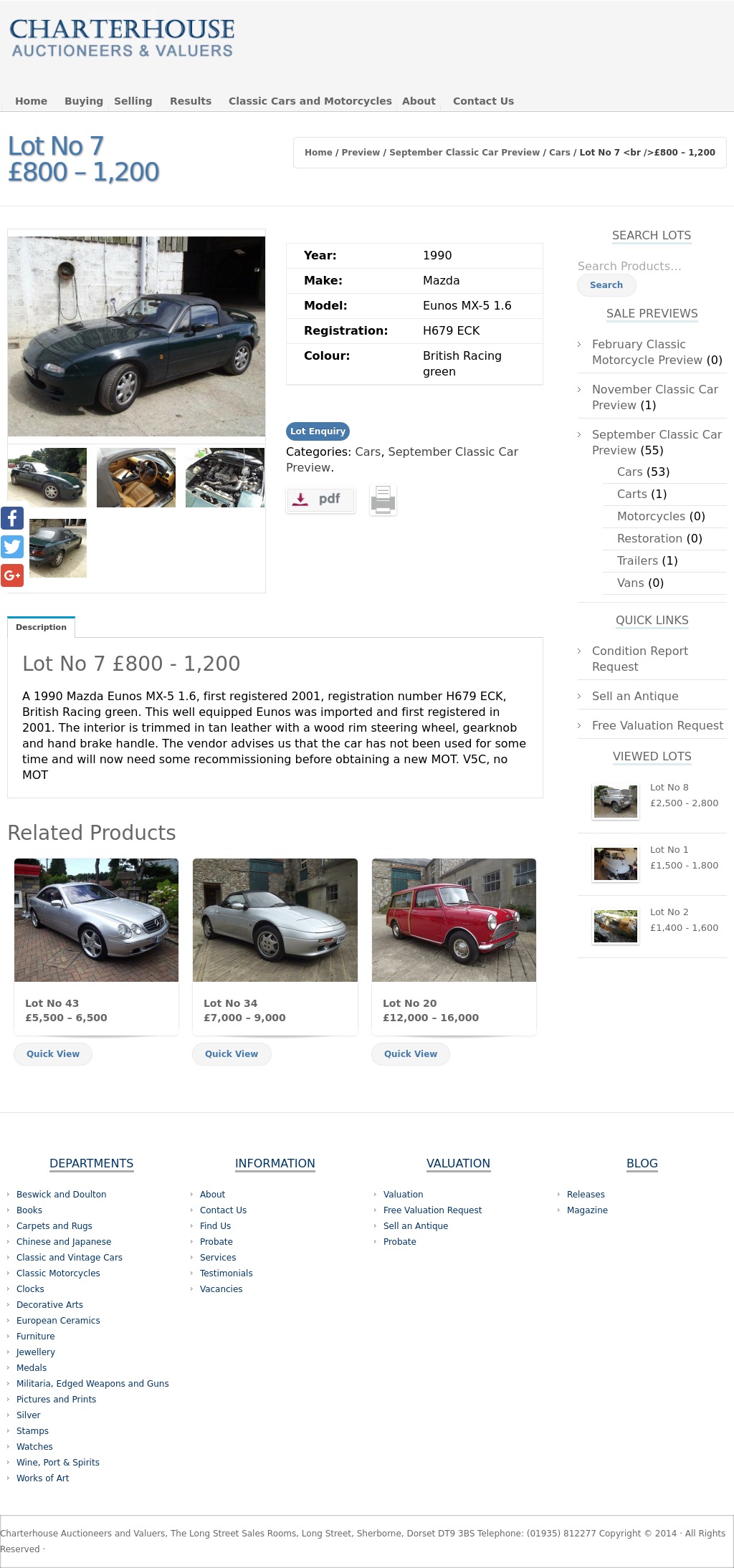Open Free Valuation Request quick link
This screenshot has width=734, height=1568.
[657, 725]
